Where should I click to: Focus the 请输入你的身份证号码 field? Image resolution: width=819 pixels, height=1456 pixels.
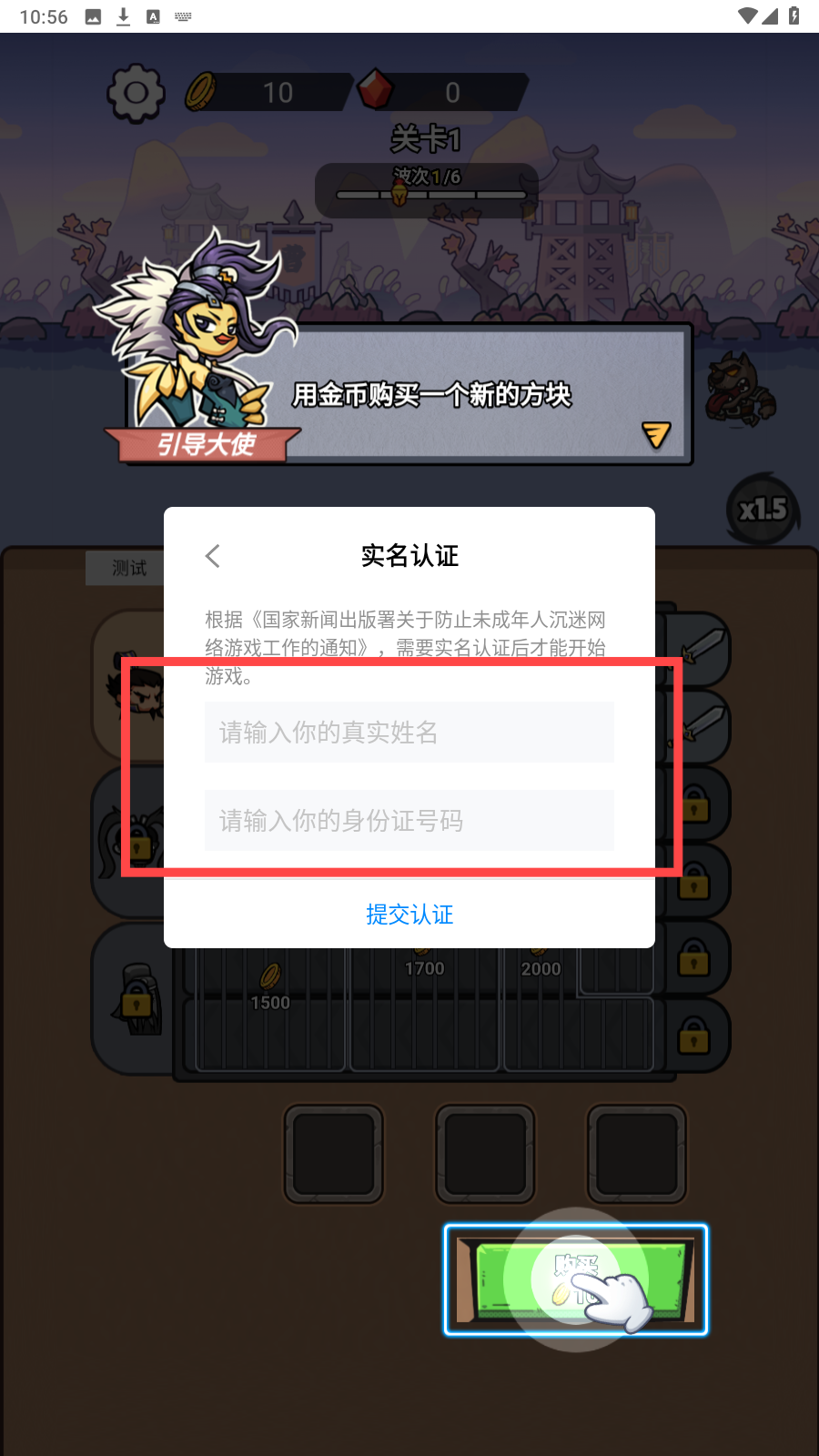click(x=409, y=820)
